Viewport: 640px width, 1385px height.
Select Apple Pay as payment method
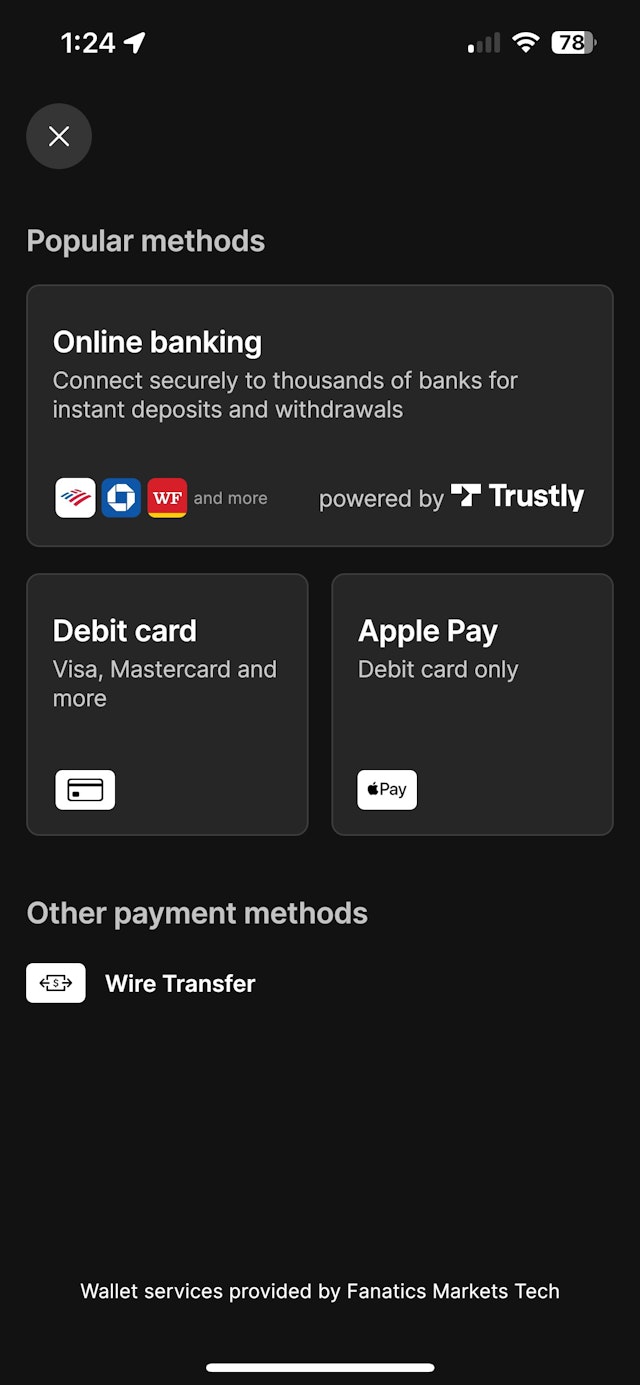point(472,704)
